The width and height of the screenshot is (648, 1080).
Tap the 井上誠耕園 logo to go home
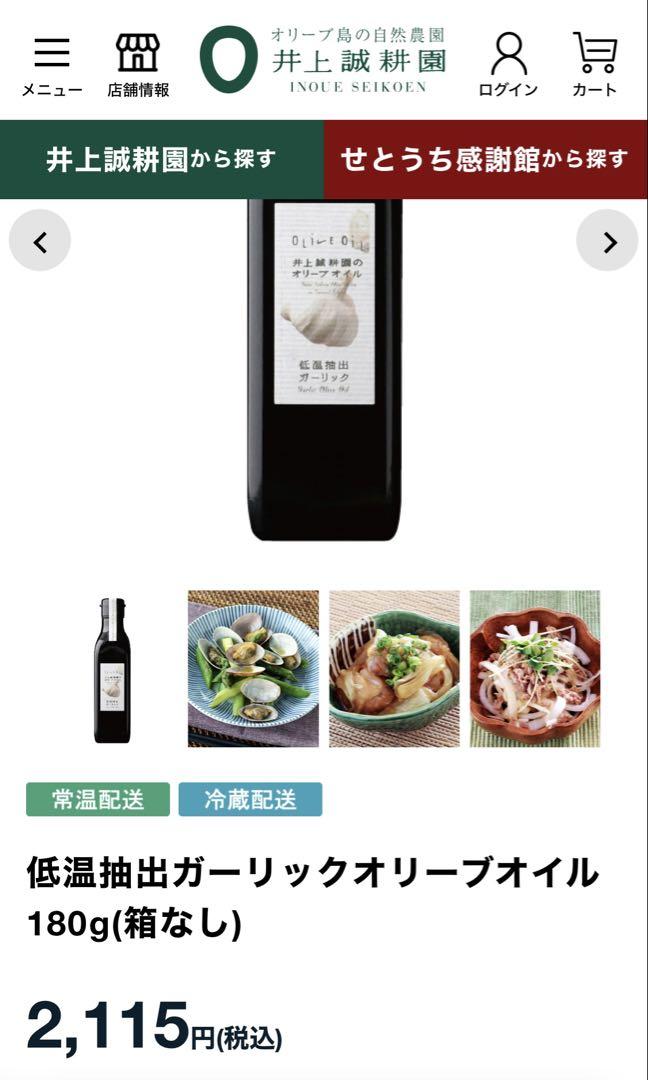tap(324, 59)
